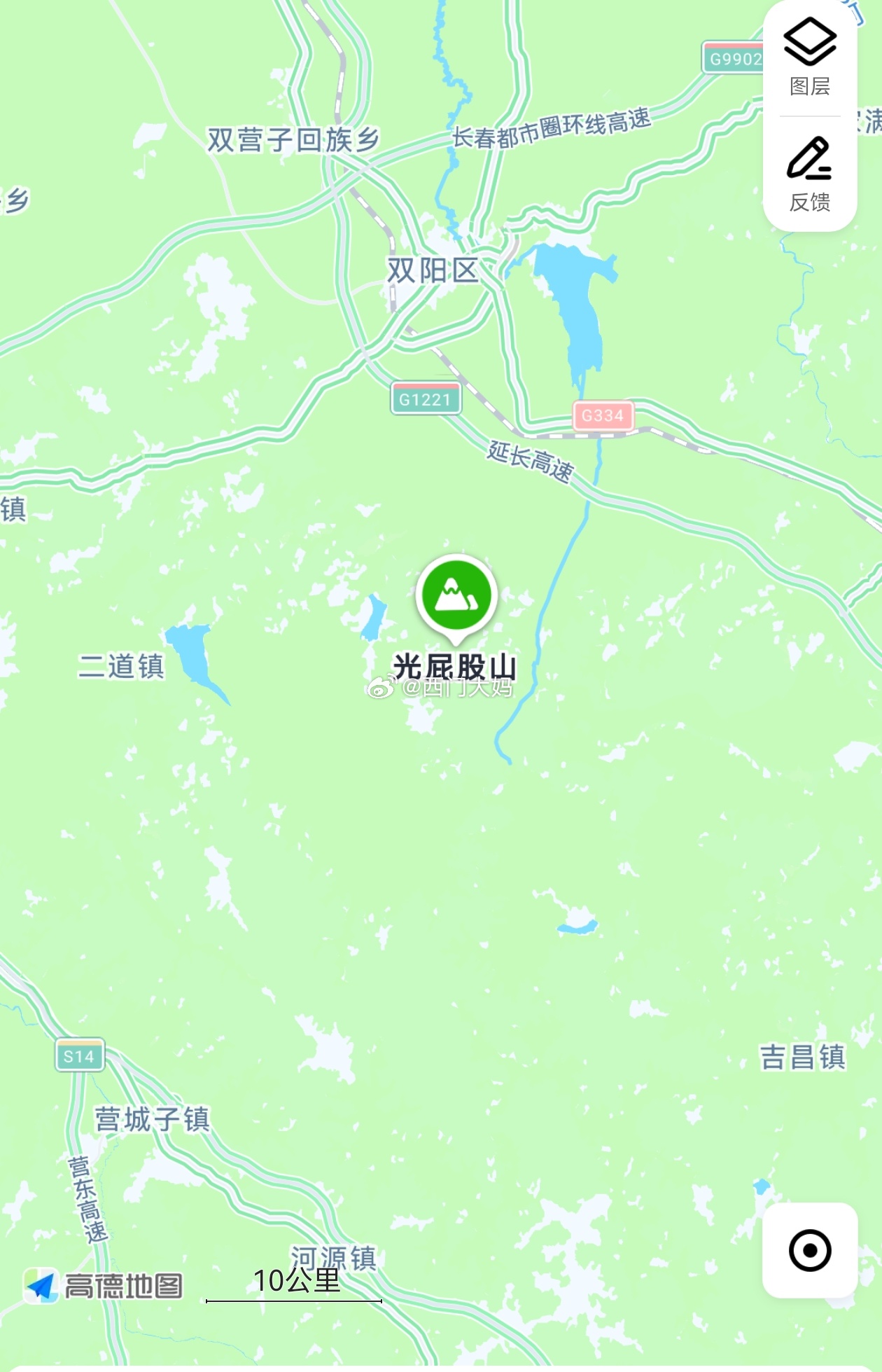The width and height of the screenshot is (882, 1372).
Task: Select the 光屁股山 mountain marker
Action: [456, 596]
